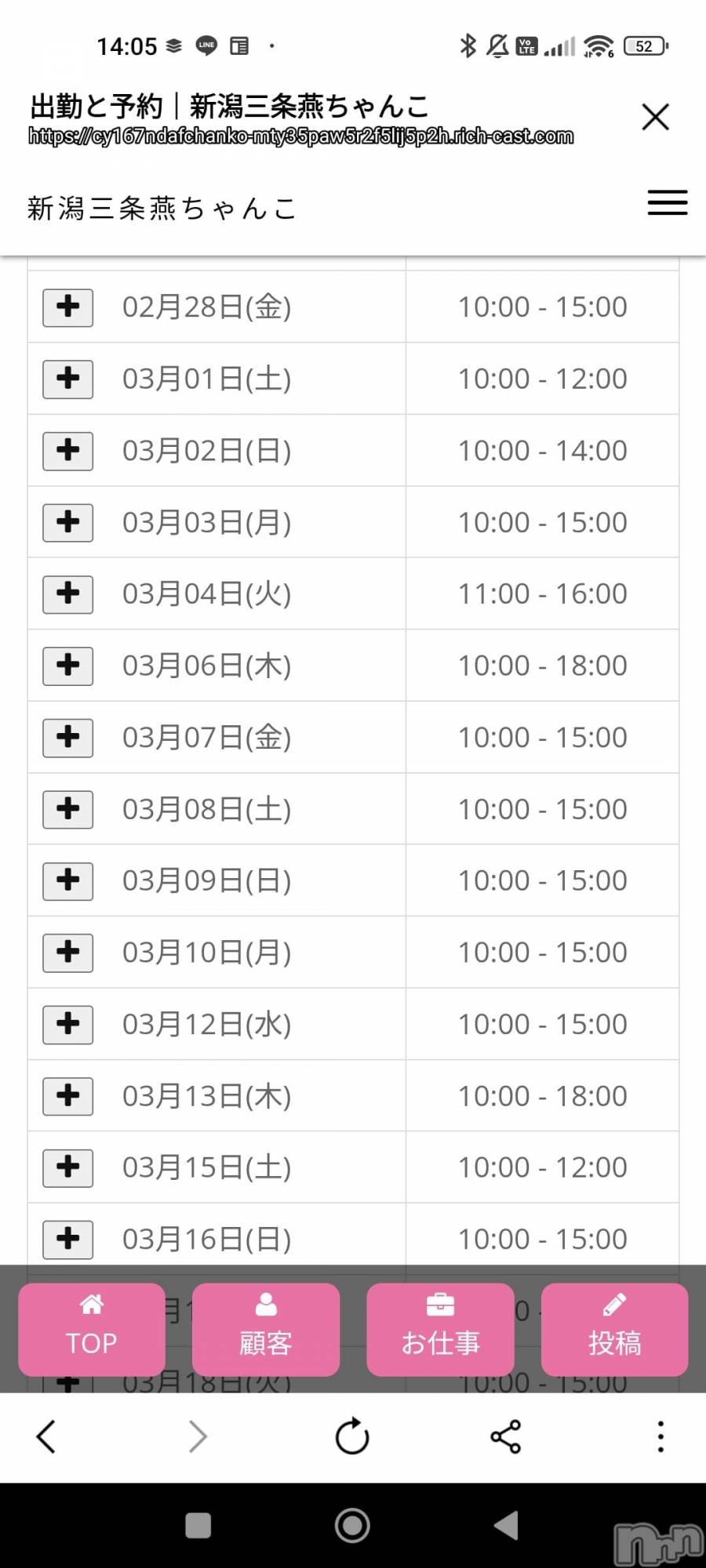Open the お仕事 section
Screen dimensions: 706x1568
(440, 1329)
